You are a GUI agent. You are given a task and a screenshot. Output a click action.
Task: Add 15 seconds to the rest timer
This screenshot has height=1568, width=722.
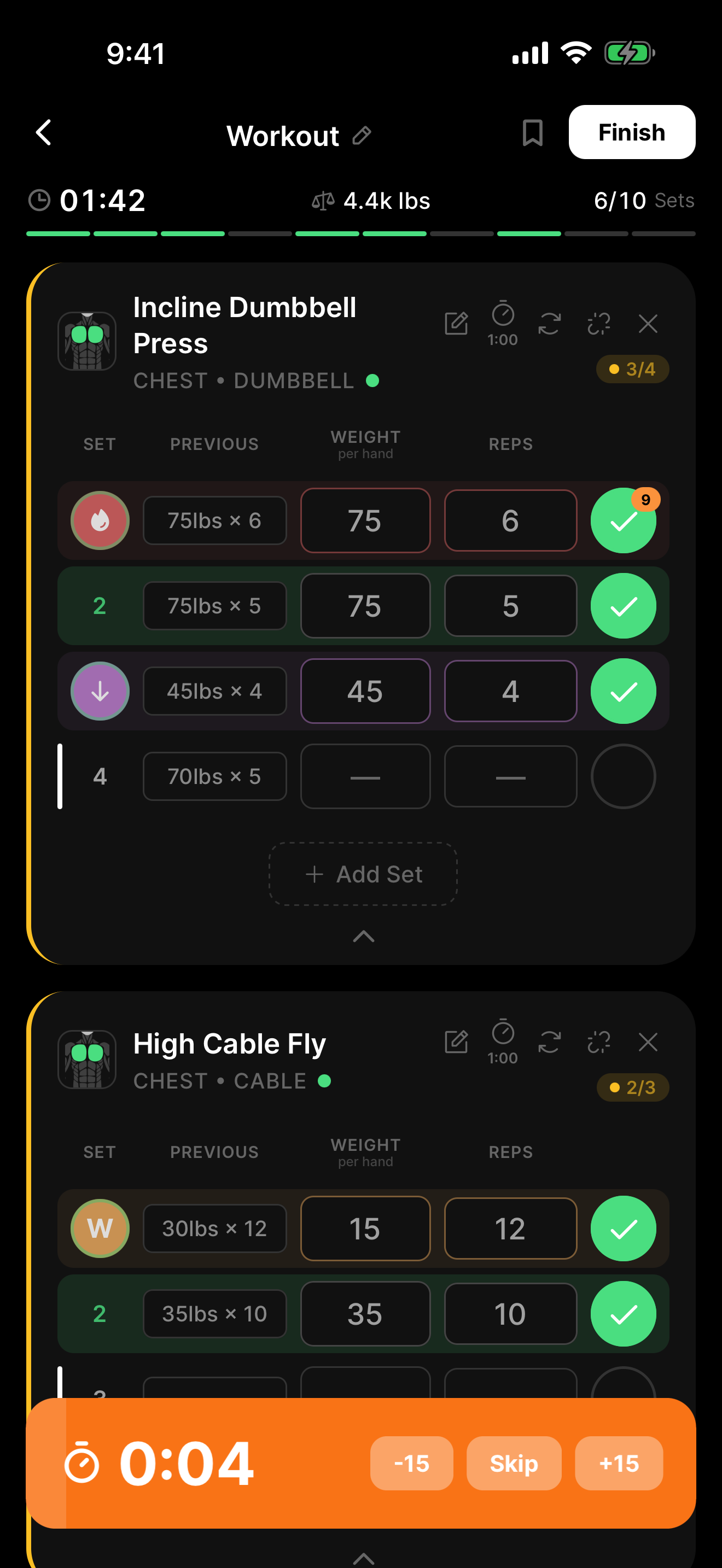[x=619, y=1464]
